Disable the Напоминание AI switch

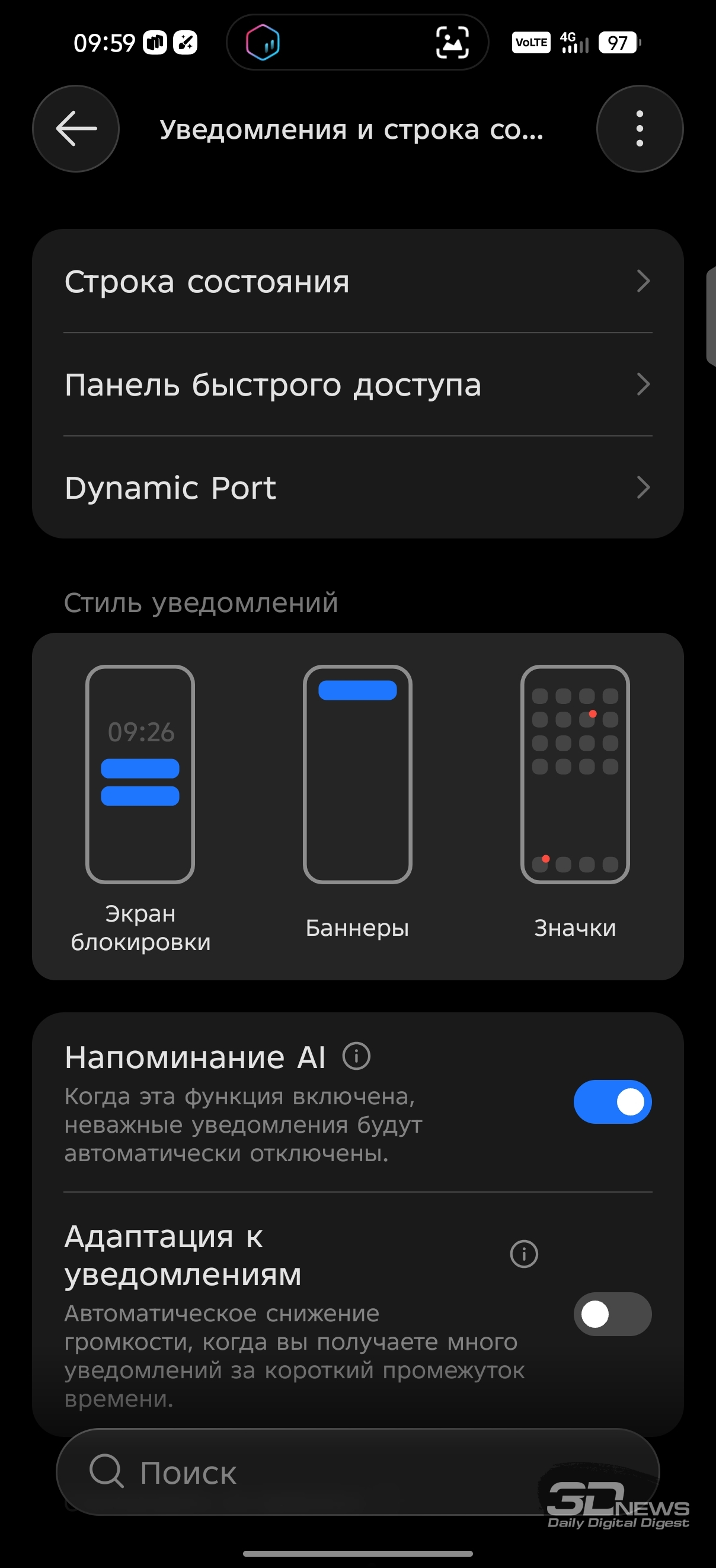coord(612,1102)
